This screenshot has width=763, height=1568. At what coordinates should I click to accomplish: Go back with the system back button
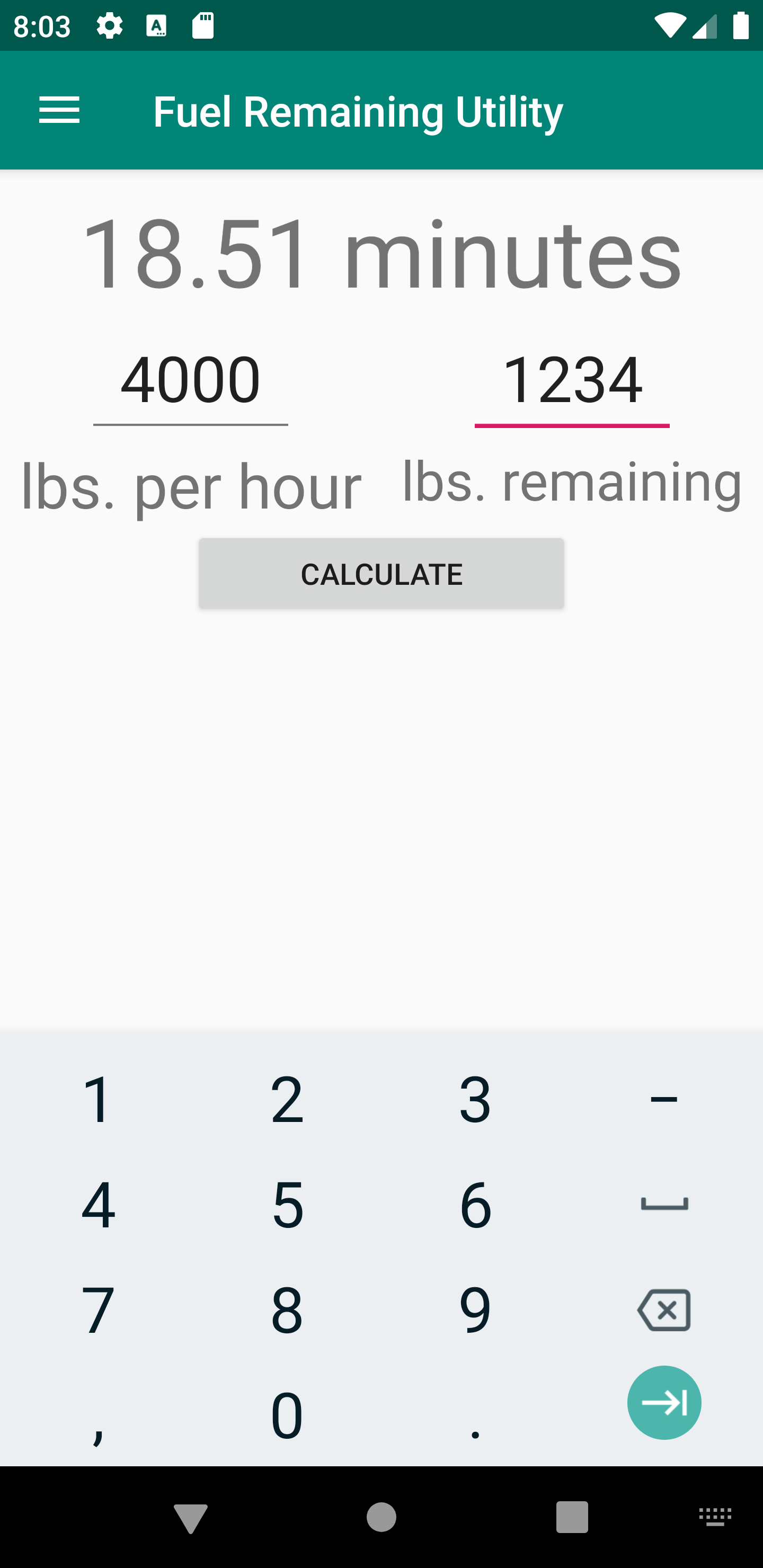191,1516
